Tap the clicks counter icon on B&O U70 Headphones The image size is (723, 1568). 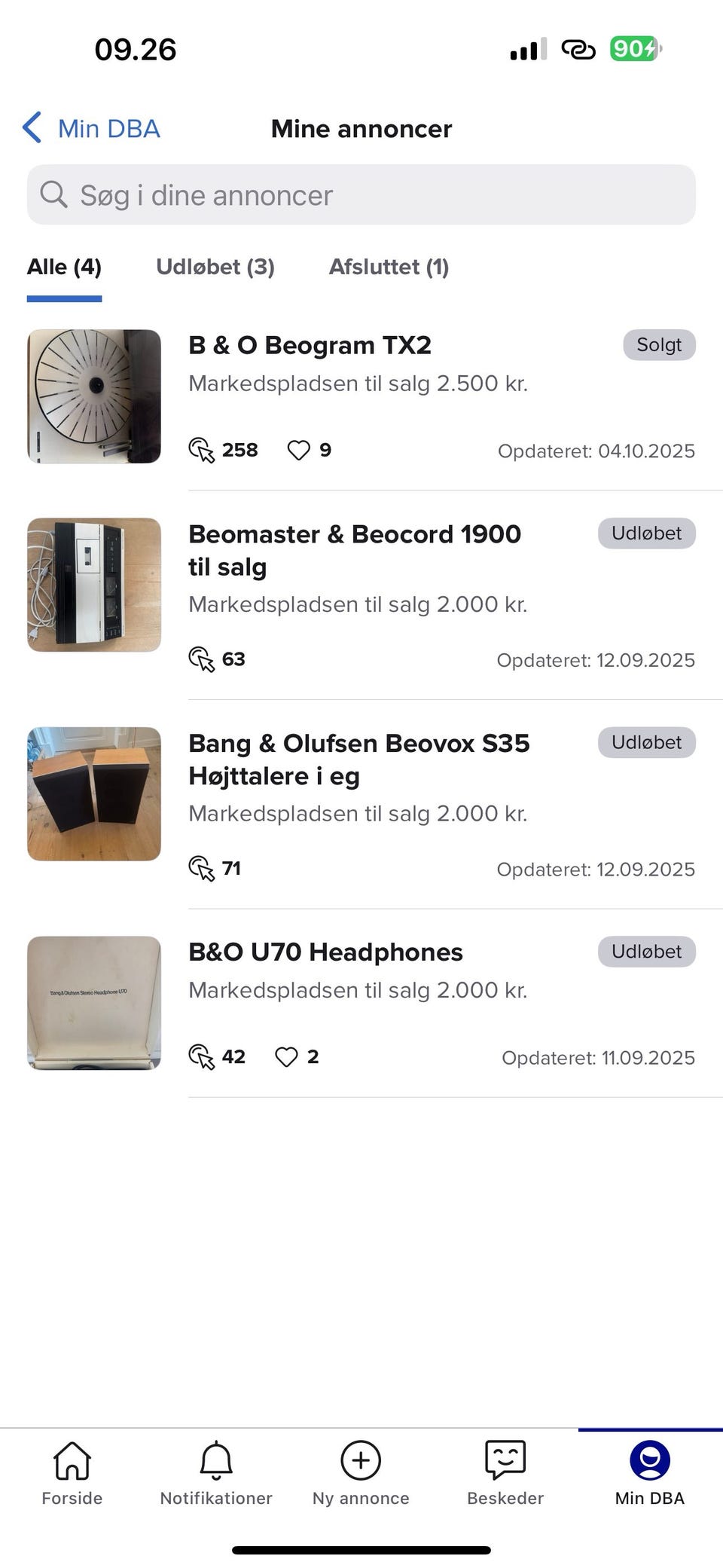tap(200, 1056)
